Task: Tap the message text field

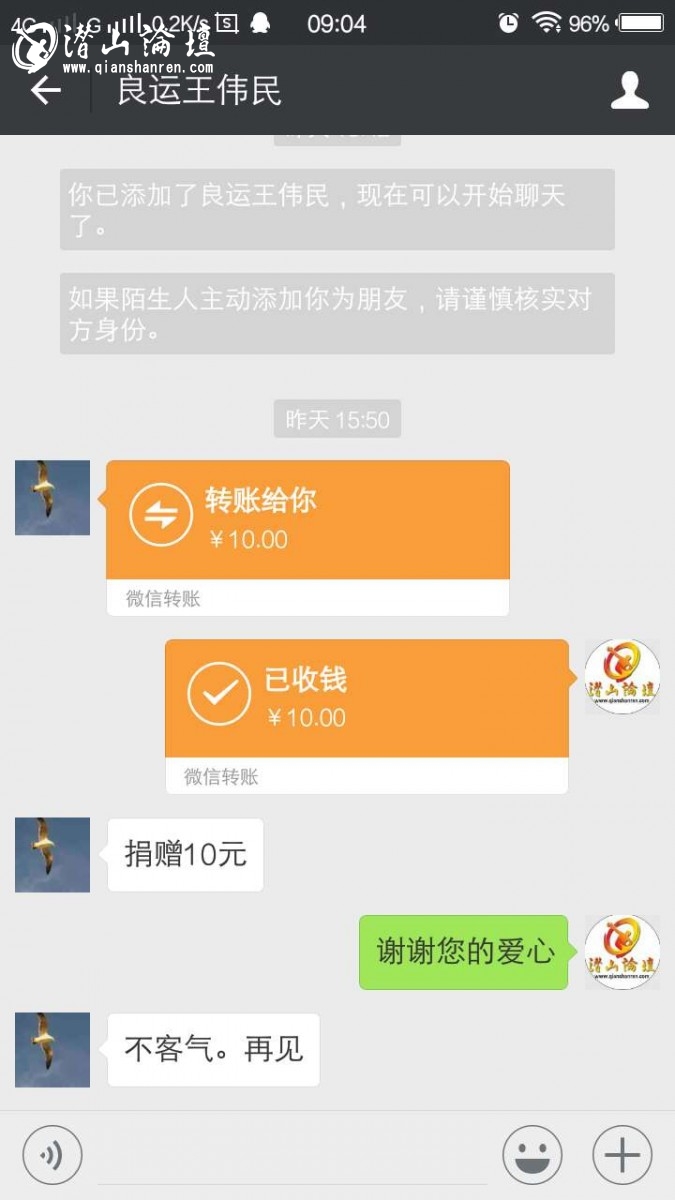Action: tap(292, 1155)
